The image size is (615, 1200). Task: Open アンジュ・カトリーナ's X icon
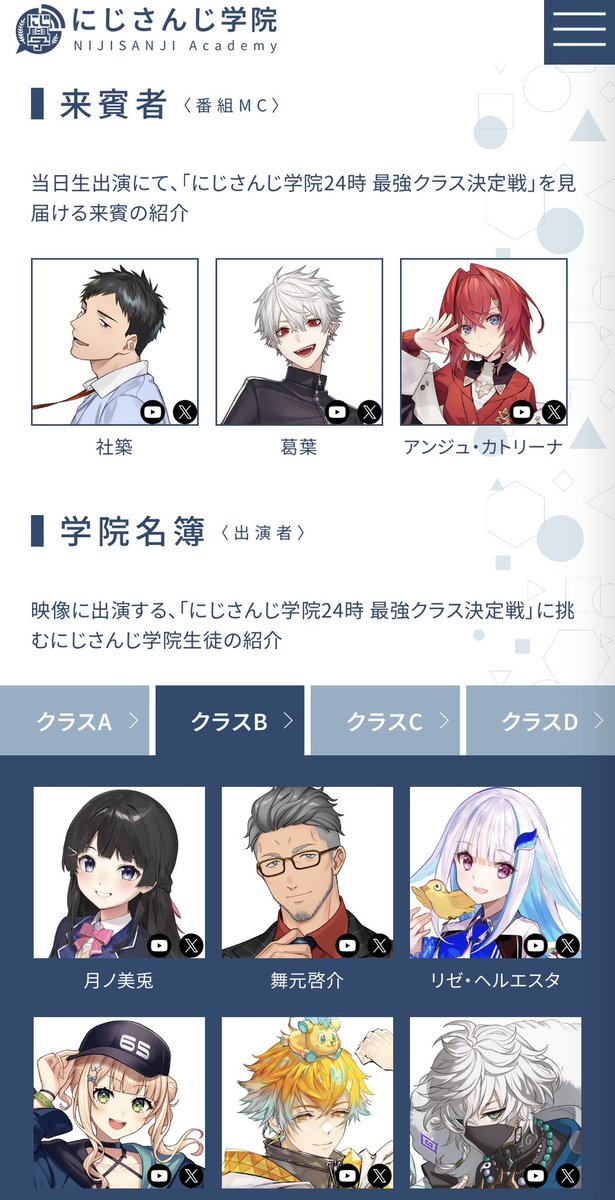click(553, 411)
